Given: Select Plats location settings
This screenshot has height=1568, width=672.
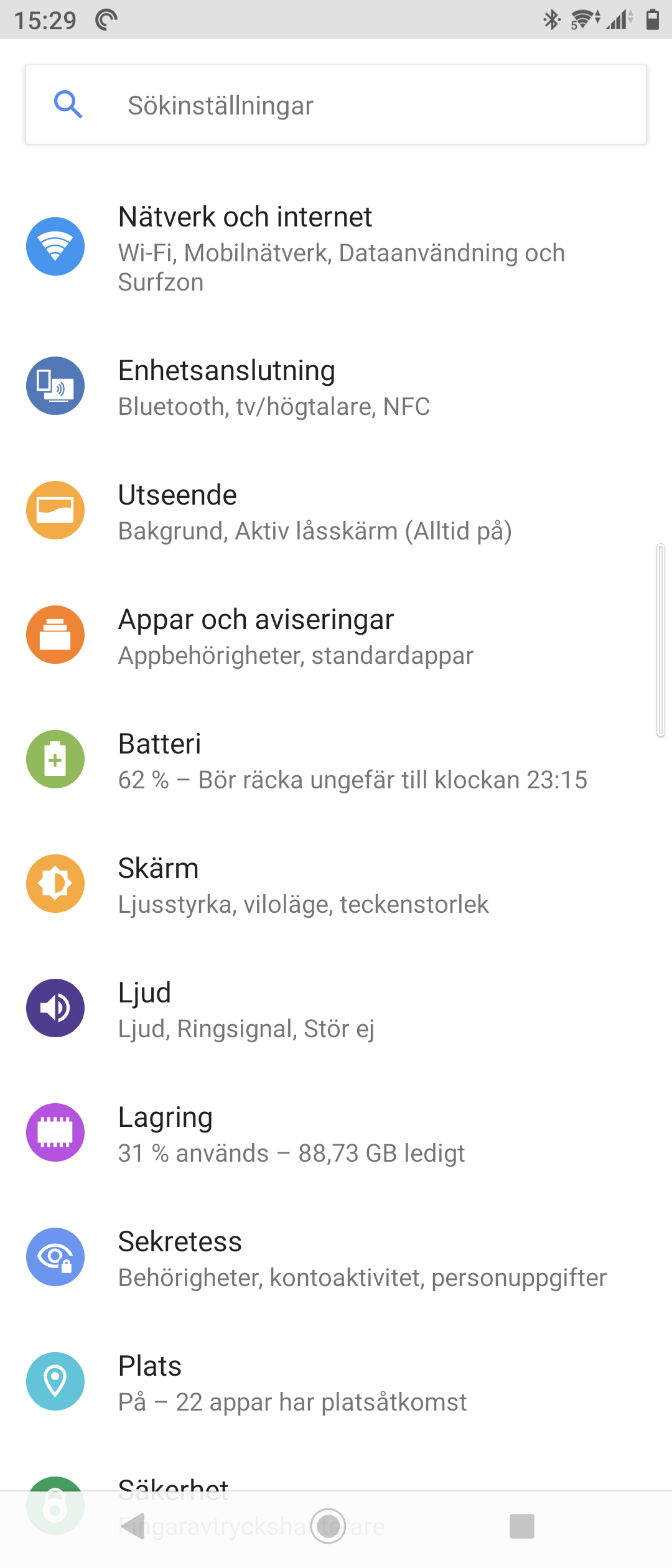Looking at the screenshot, I should pos(336,1383).
